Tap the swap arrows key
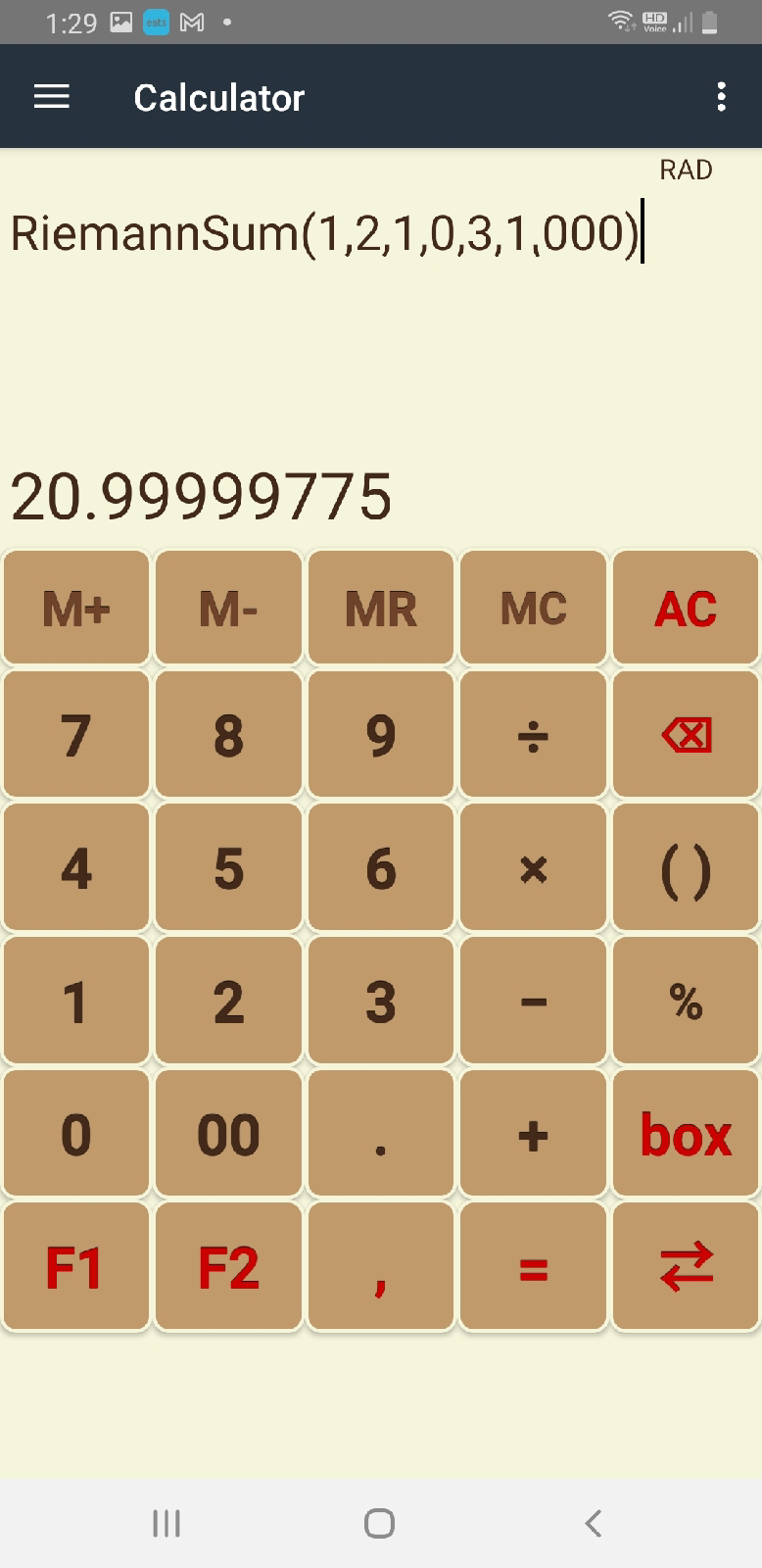The height and width of the screenshot is (1568, 762). (x=686, y=1267)
